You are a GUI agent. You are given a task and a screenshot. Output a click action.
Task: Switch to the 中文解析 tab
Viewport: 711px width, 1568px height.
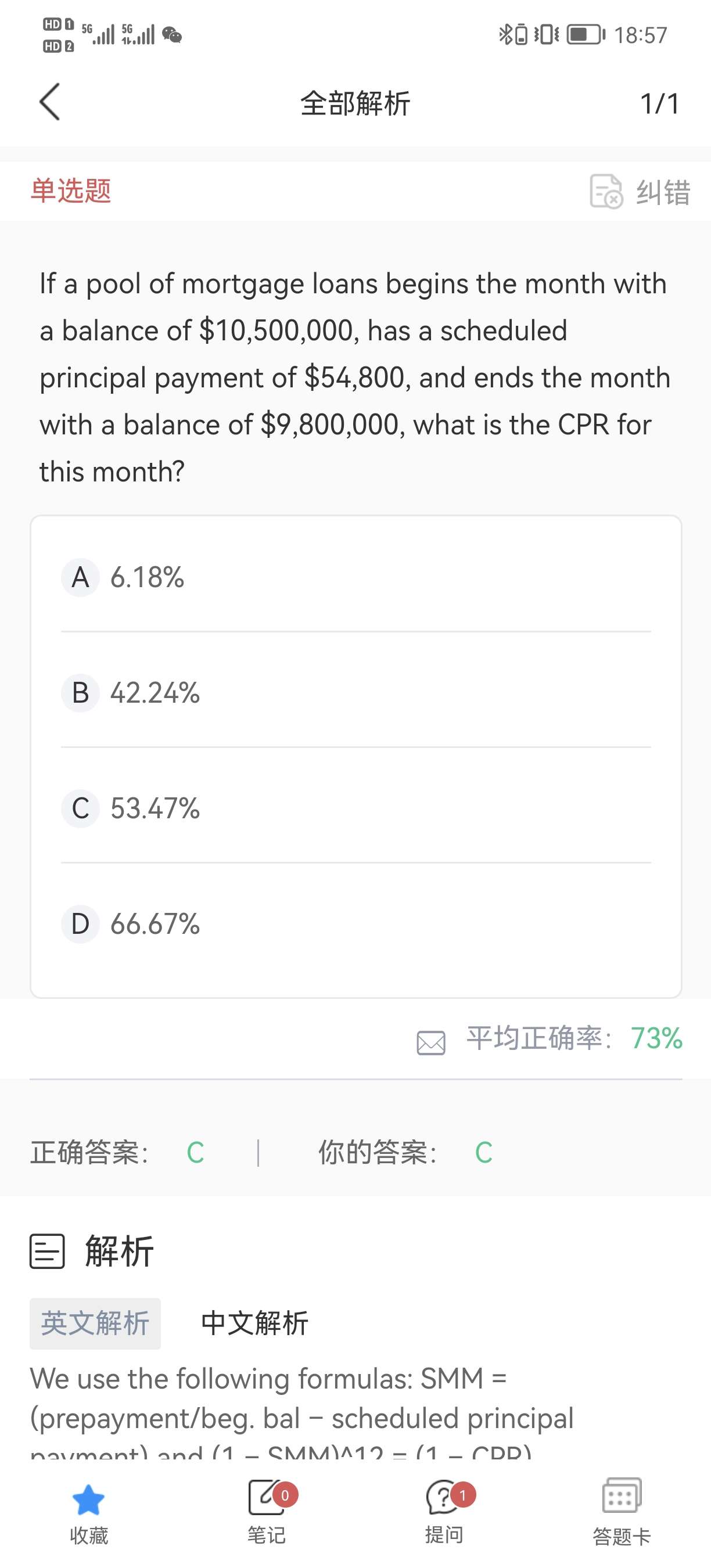pyautogui.click(x=254, y=1324)
